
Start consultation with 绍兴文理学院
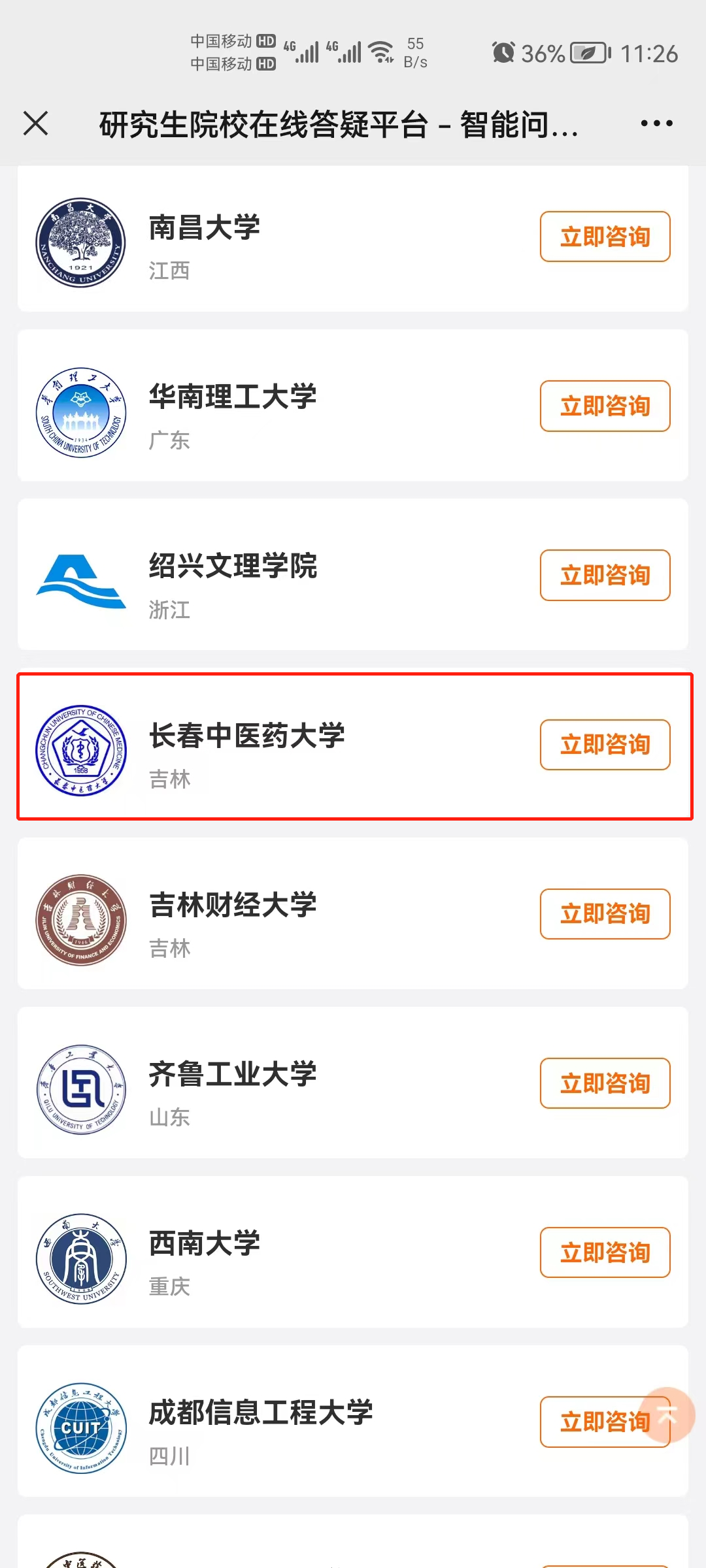[x=605, y=575]
